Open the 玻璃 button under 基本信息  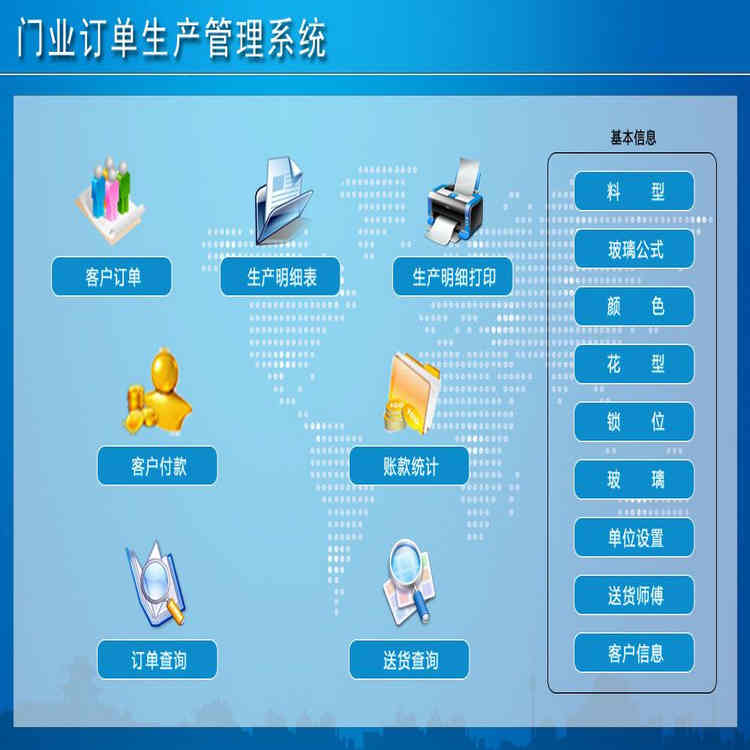click(634, 480)
